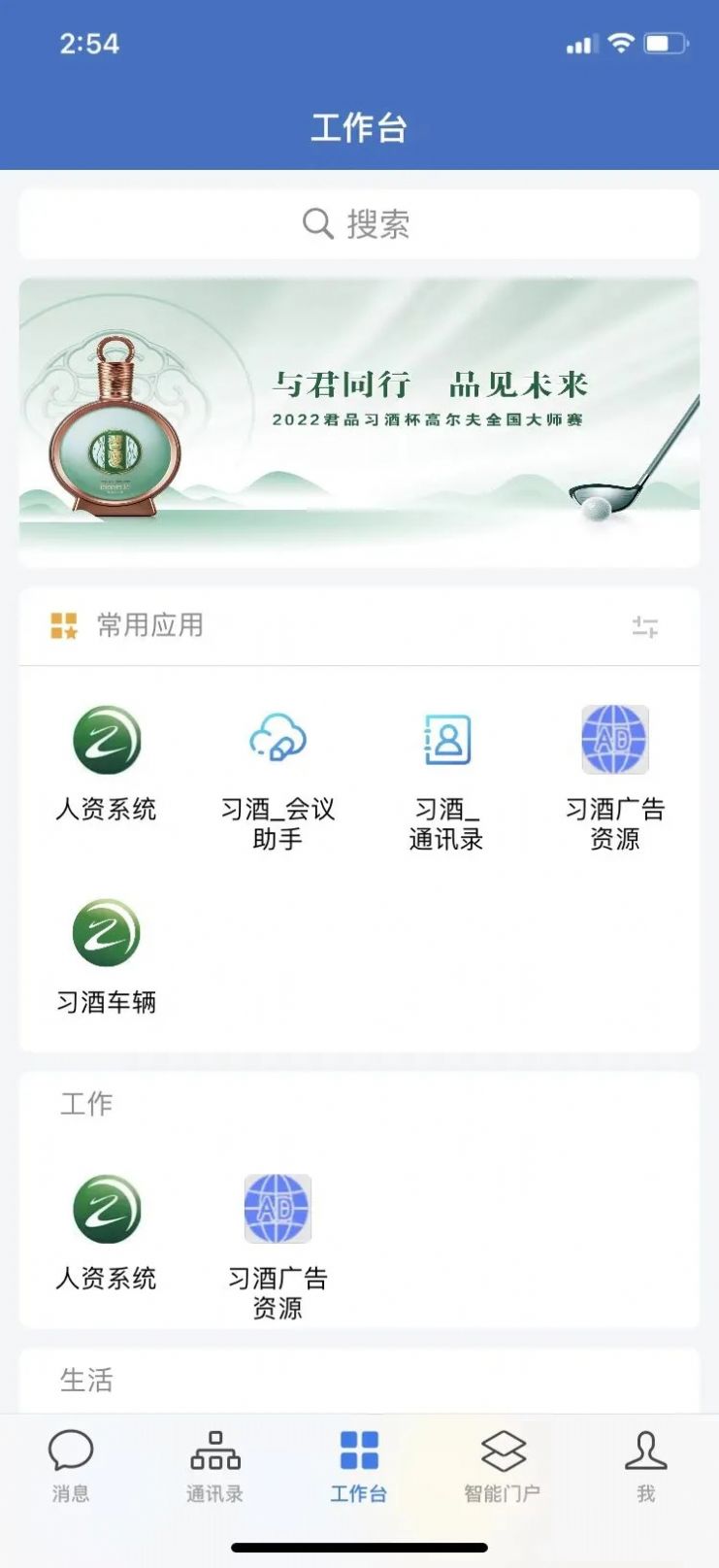Click the orange grid icon next to 常用应用
Viewport: 719px width, 1568px height.
(x=62, y=626)
